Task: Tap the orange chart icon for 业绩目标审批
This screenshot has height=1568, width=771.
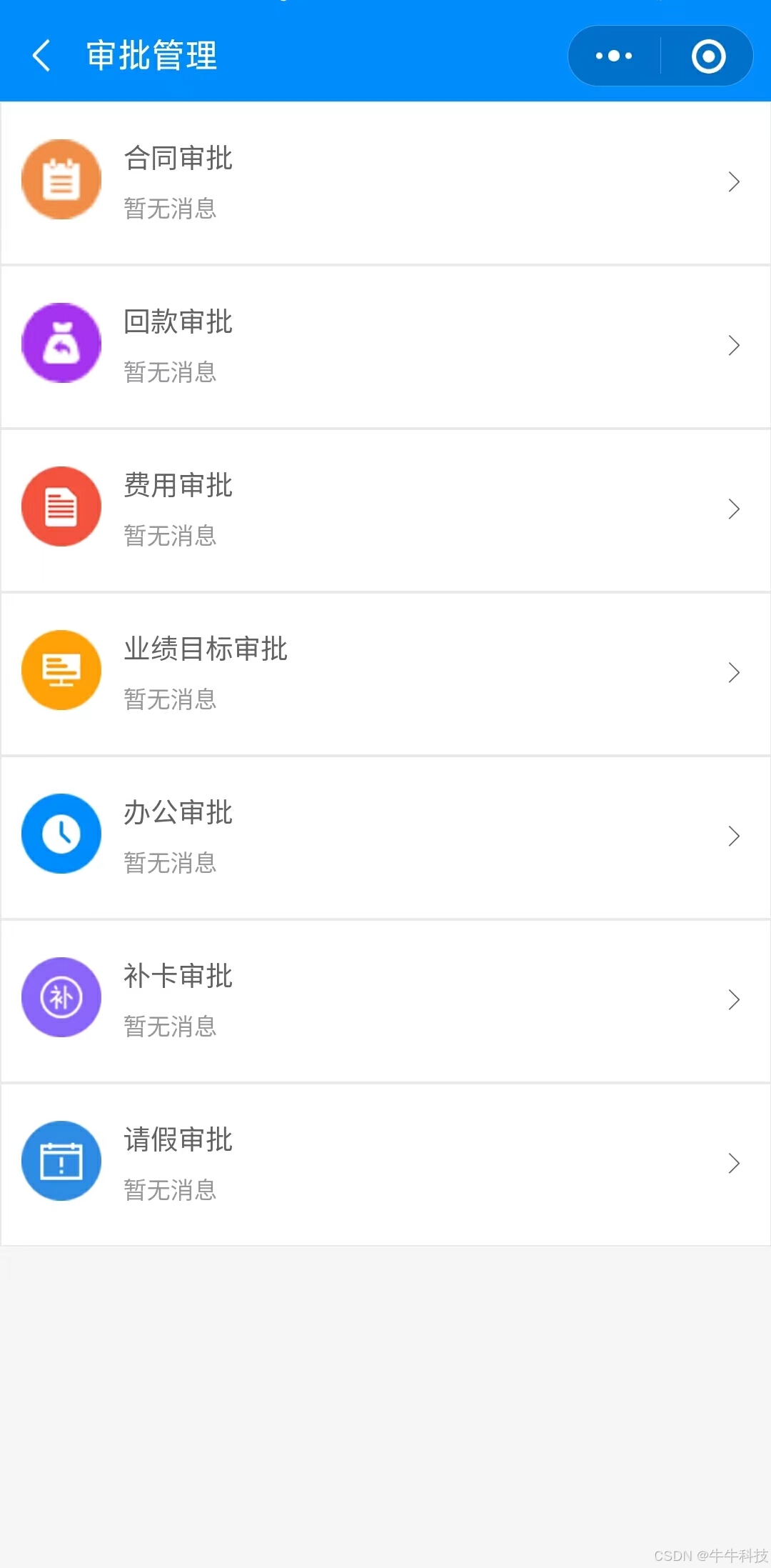Action: pyautogui.click(x=61, y=671)
